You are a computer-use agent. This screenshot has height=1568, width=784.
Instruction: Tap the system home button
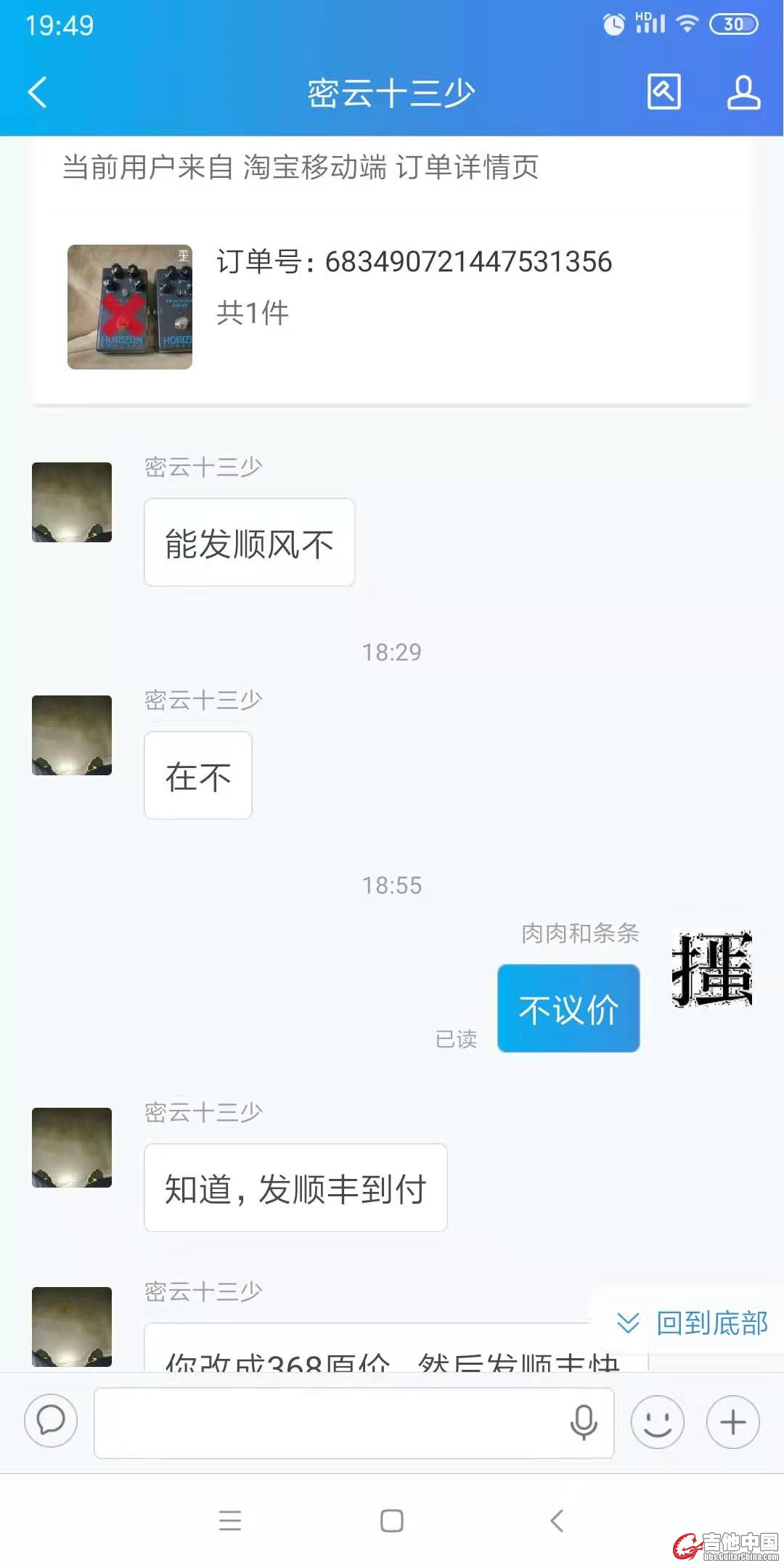pos(392,1520)
